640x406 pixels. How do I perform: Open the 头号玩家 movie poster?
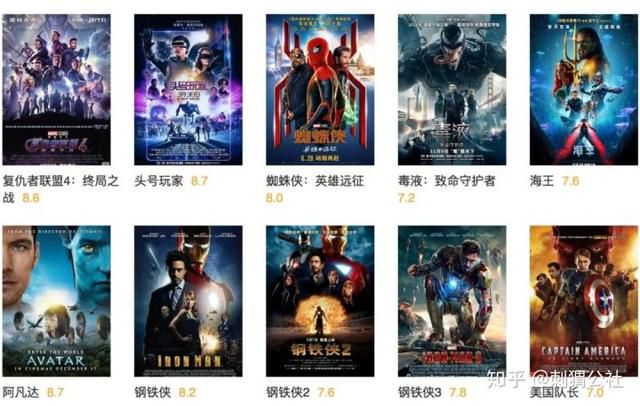[x=188, y=90]
